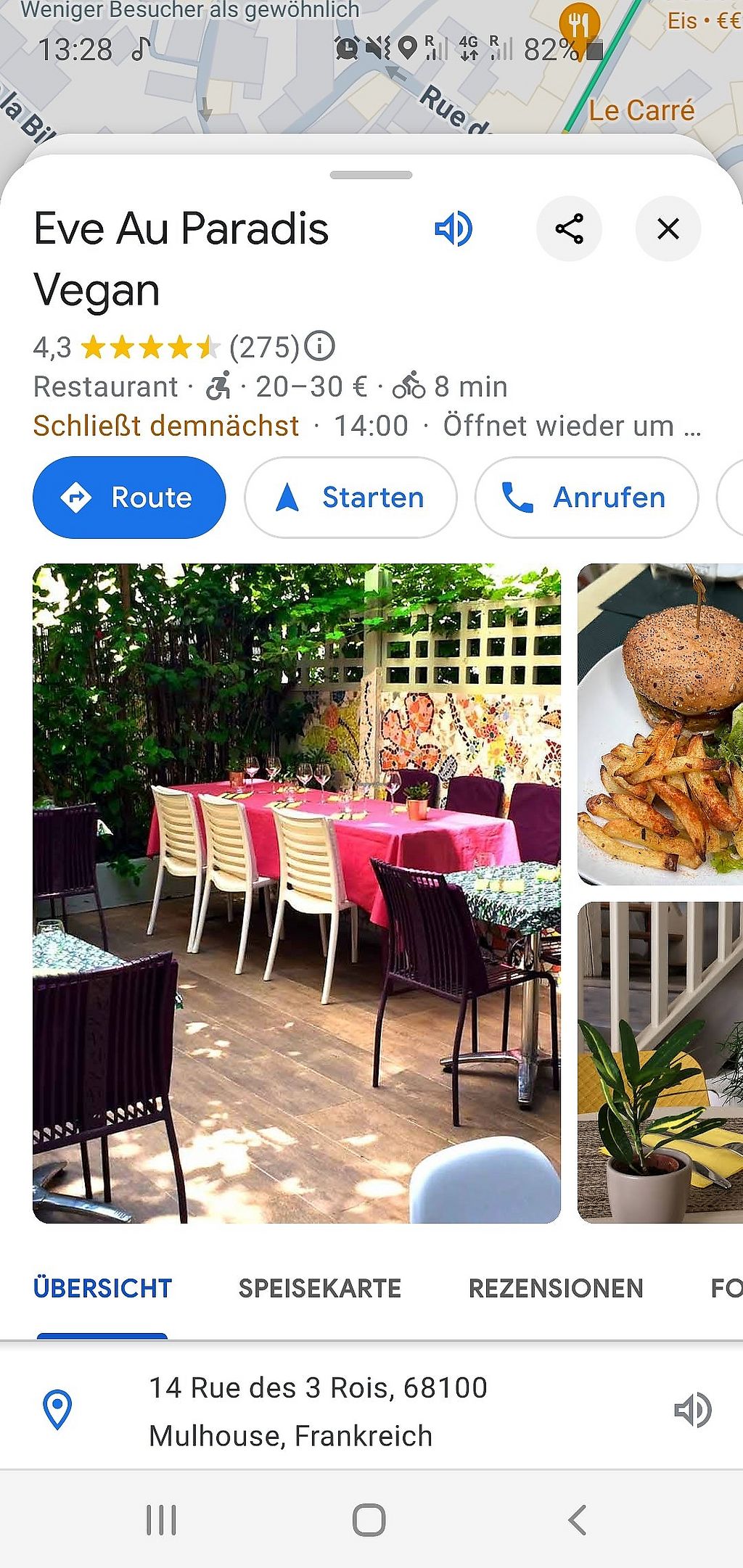Call the restaurant via Anrufen
The image size is (743, 1568).
586,498
